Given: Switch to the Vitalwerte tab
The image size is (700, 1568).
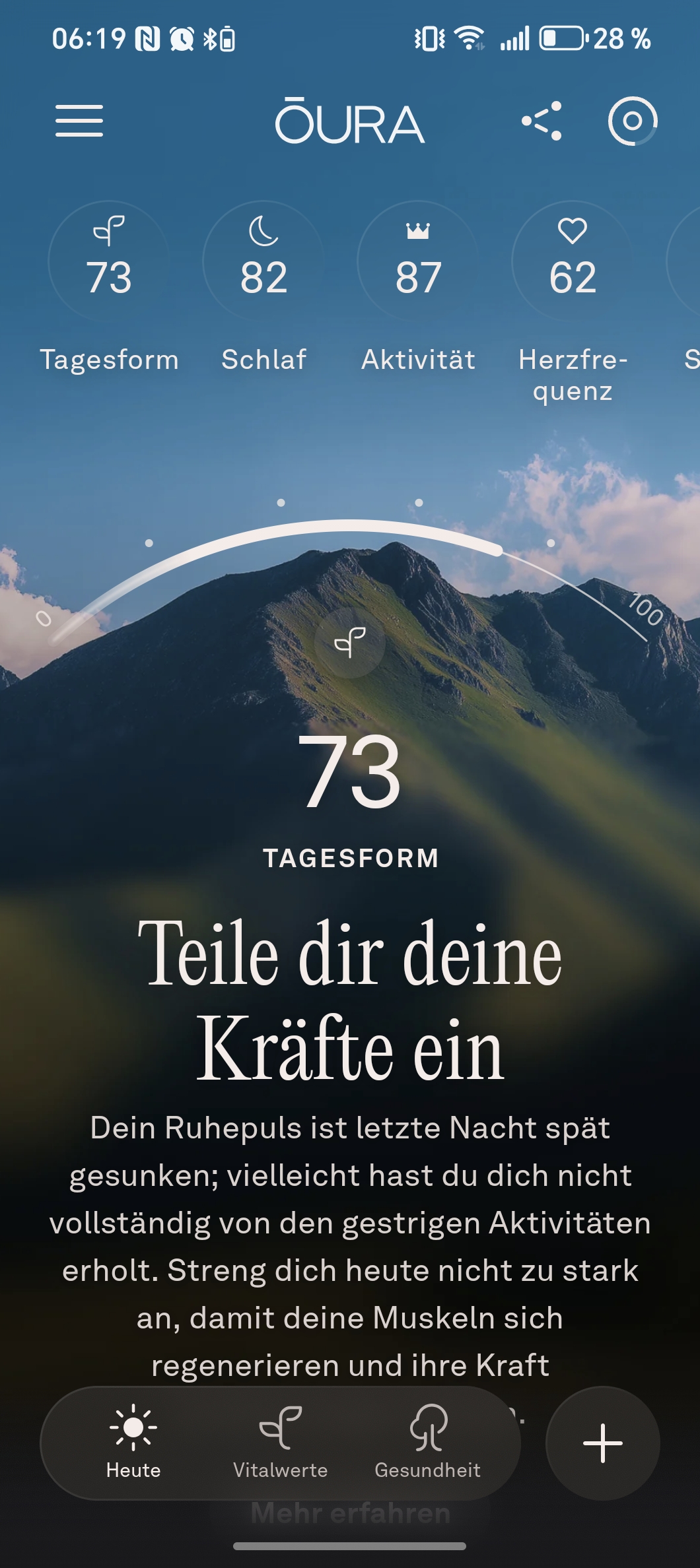Looking at the screenshot, I should 281,1443.
